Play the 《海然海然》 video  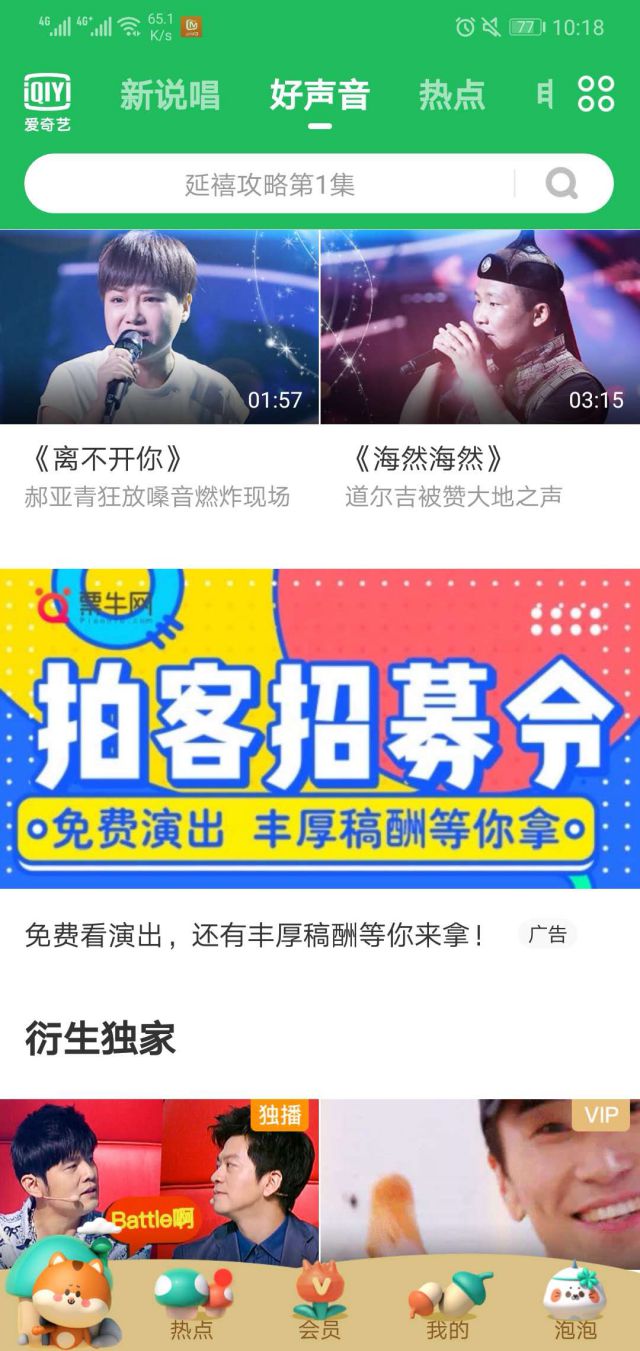coord(480,328)
